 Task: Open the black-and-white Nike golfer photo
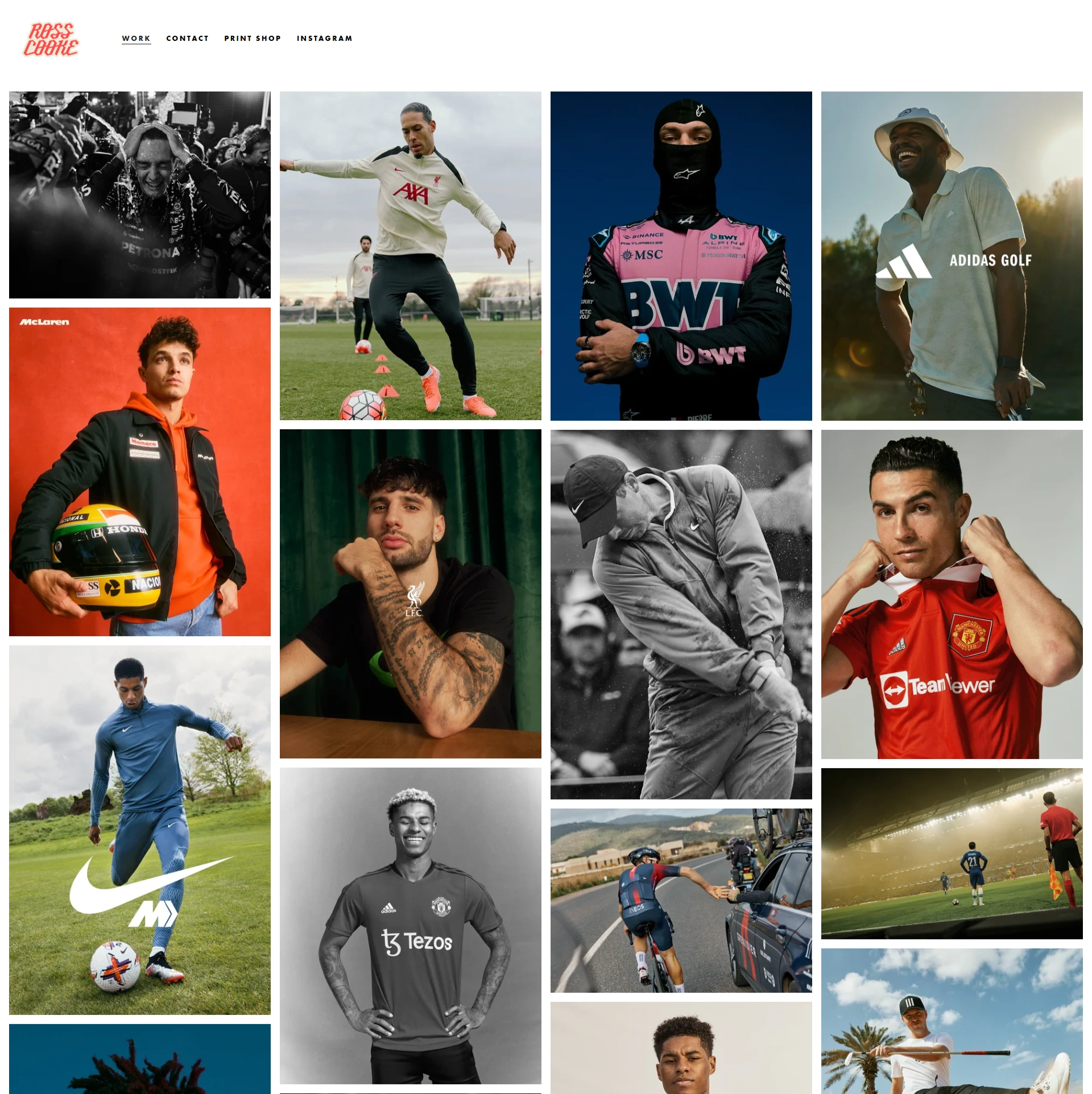point(681,614)
